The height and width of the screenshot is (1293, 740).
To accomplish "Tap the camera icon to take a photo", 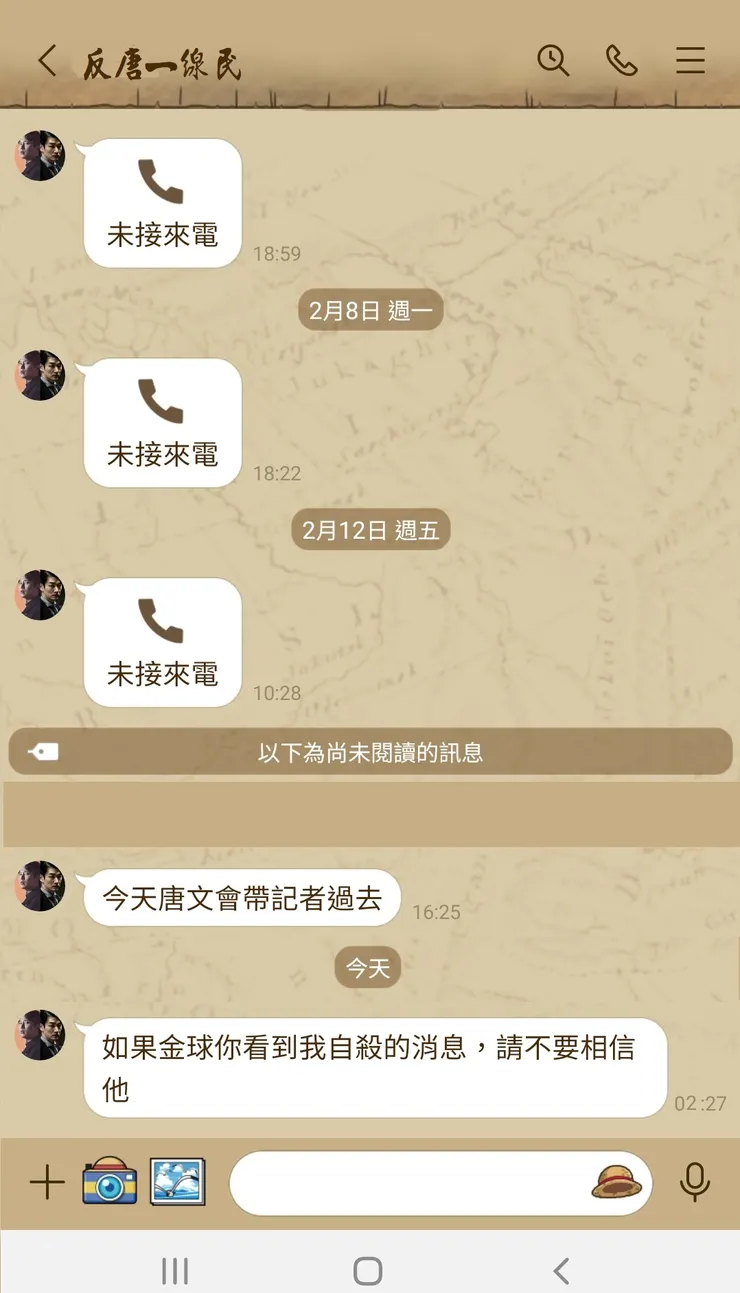I will point(110,1182).
